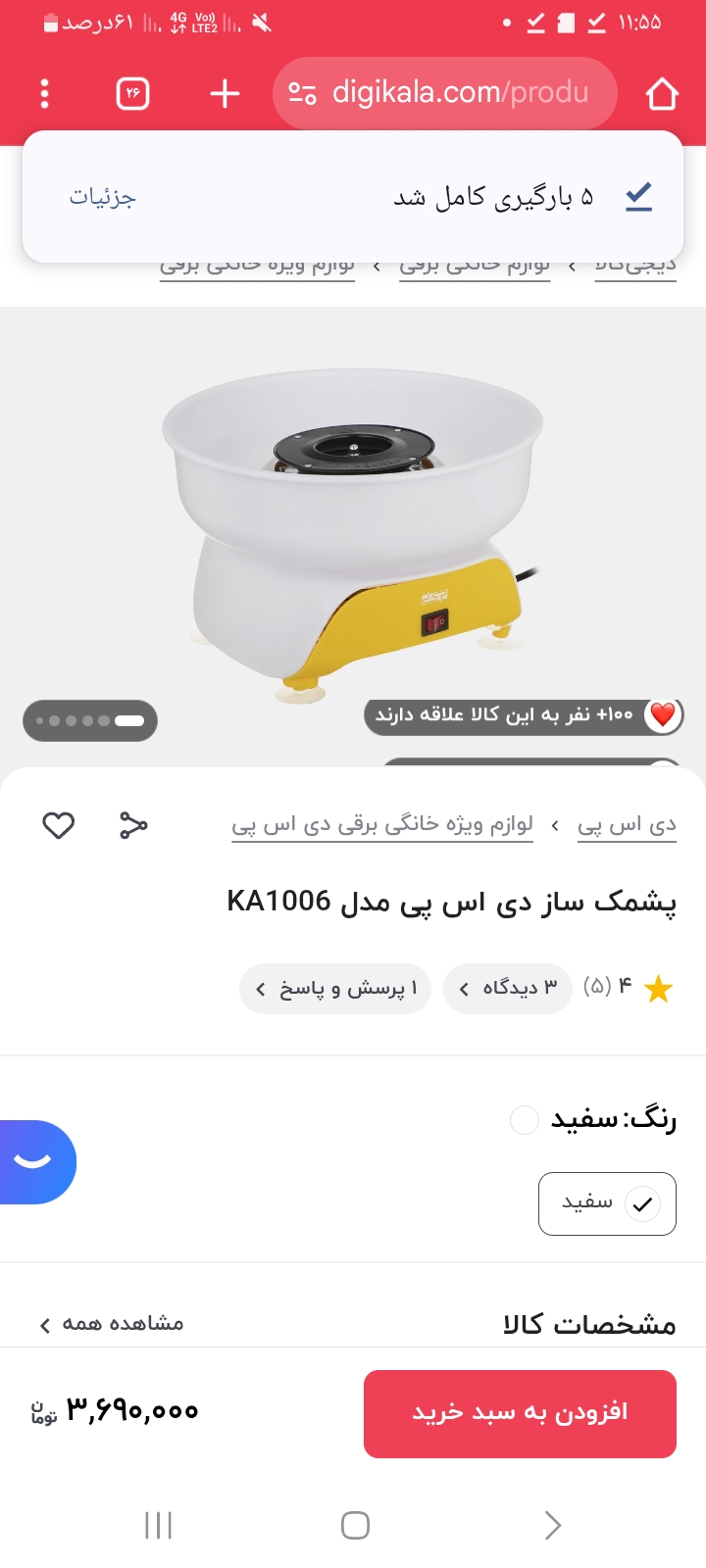Add product to wishlist via heart icon
The height and width of the screenshot is (1568, 706).
tap(58, 825)
